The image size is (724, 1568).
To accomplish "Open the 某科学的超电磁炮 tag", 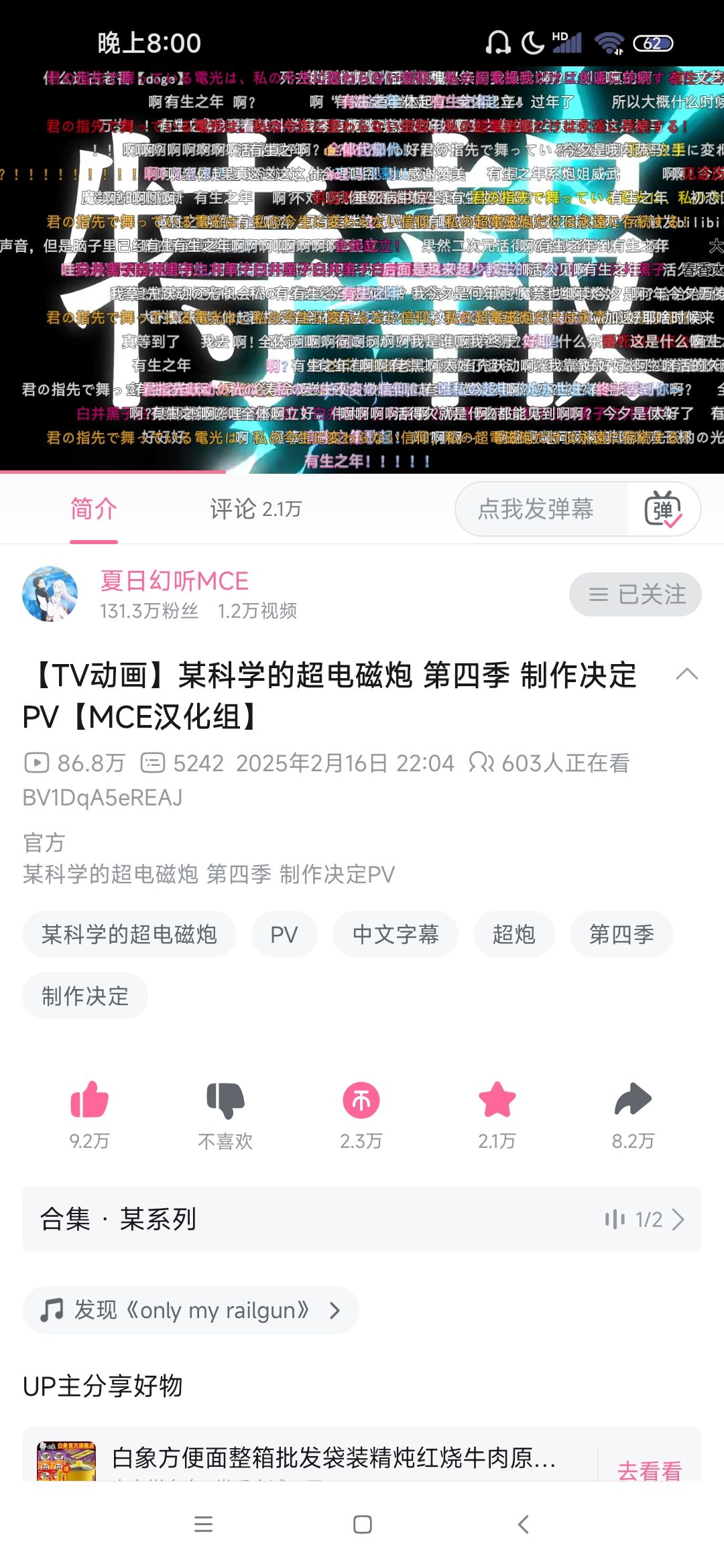I will (x=129, y=934).
